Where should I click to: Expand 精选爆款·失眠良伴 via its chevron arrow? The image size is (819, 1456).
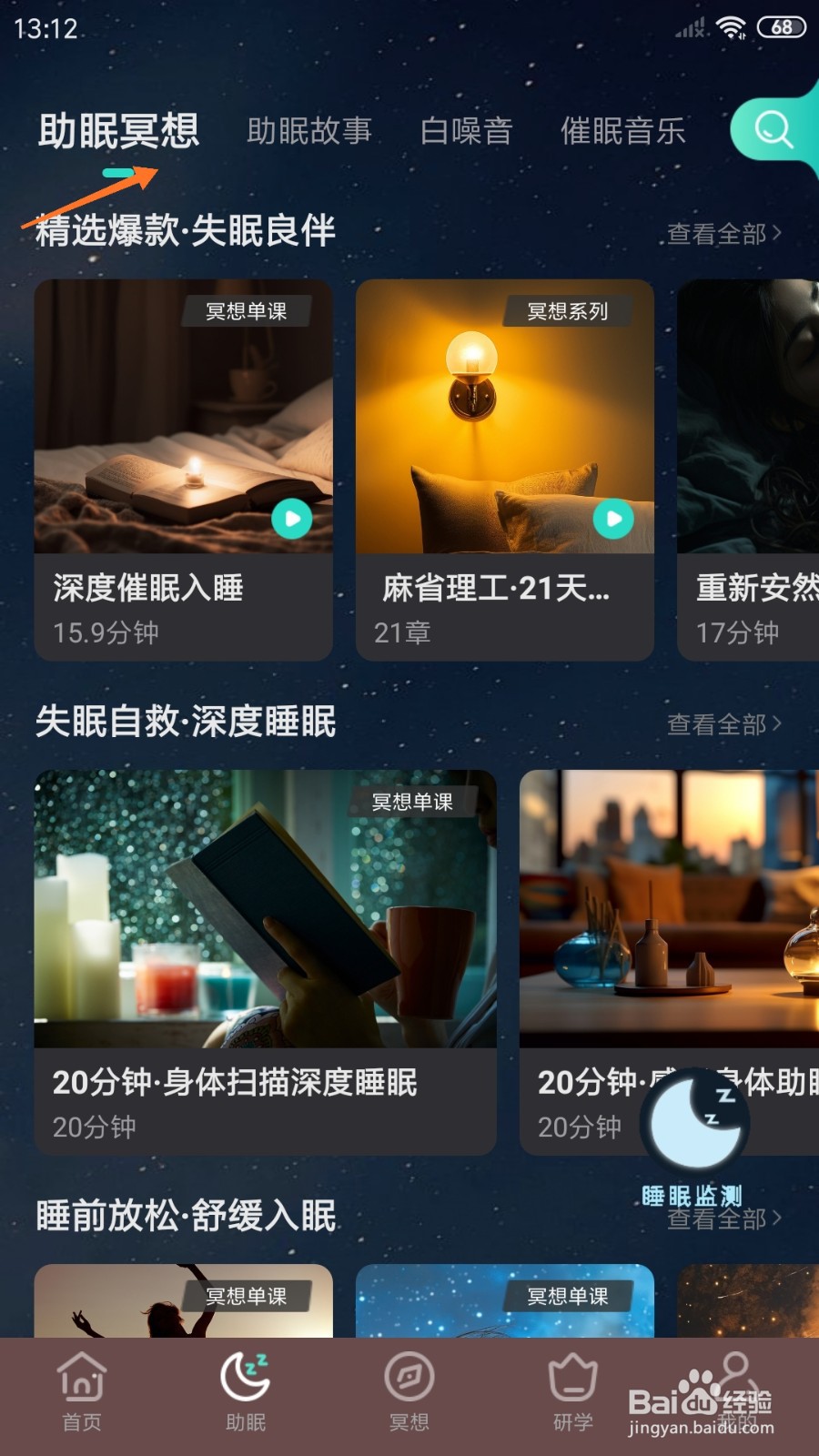(x=779, y=234)
